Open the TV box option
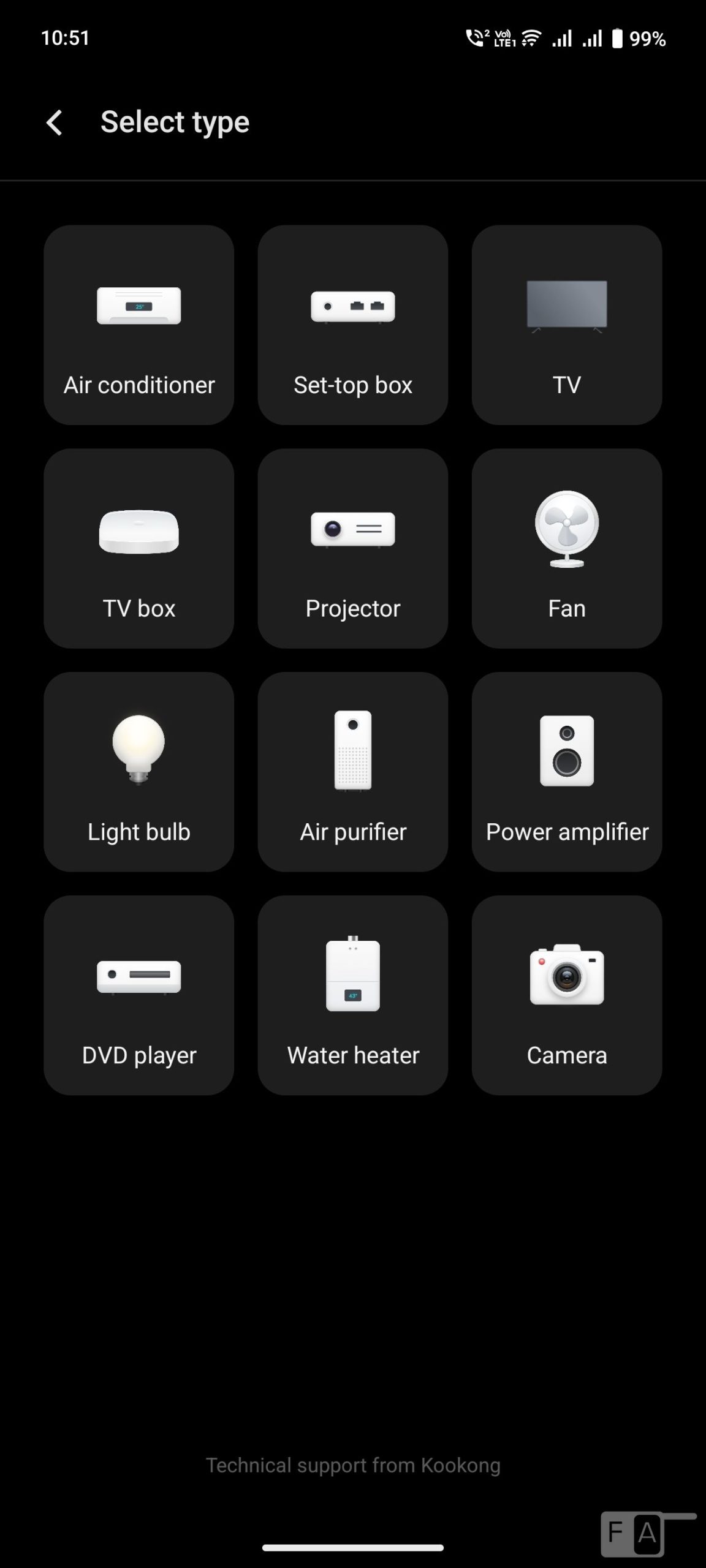The image size is (706, 1568). tap(139, 548)
